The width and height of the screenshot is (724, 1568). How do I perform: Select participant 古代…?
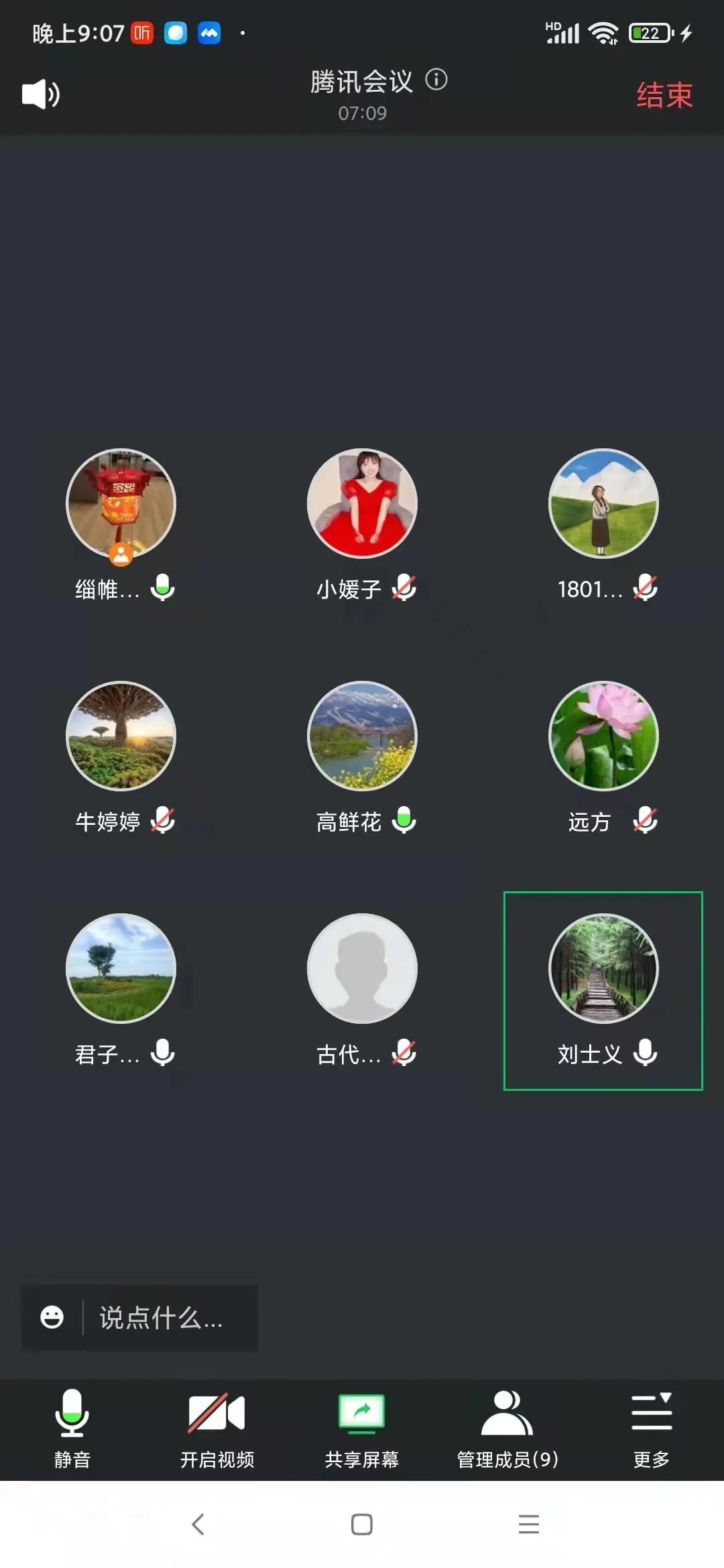click(x=362, y=969)
